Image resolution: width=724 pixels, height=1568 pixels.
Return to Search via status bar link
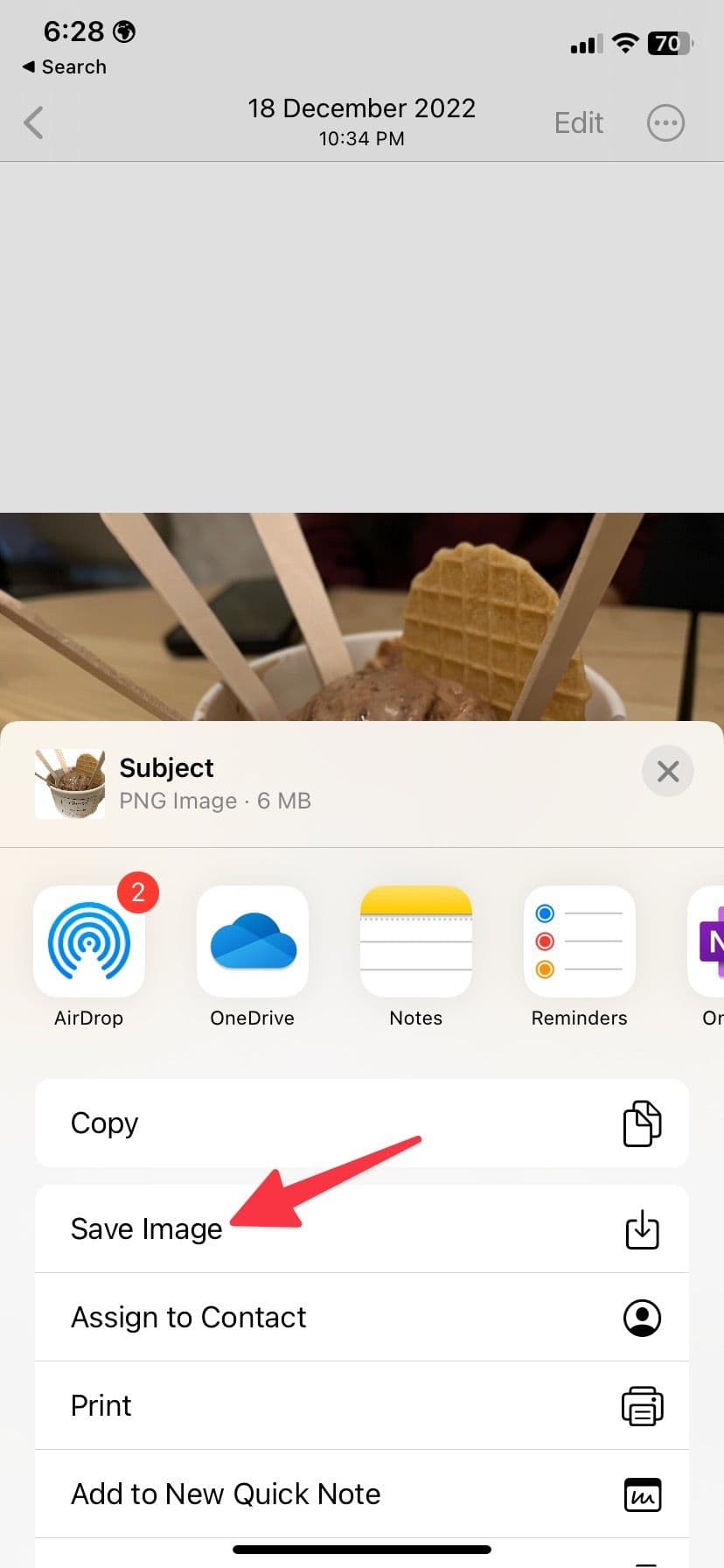pos(65,67)
